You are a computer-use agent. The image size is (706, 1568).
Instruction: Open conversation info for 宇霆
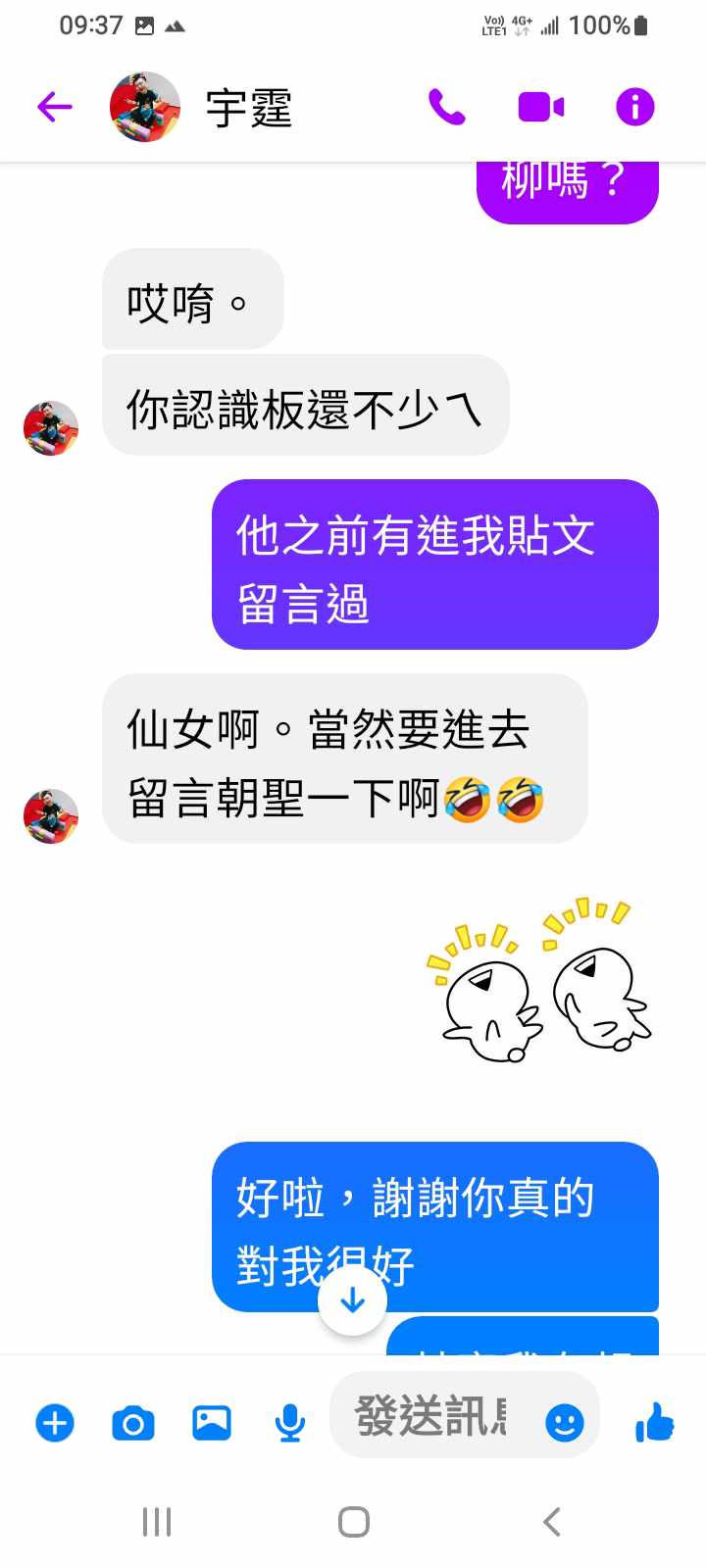634,107
